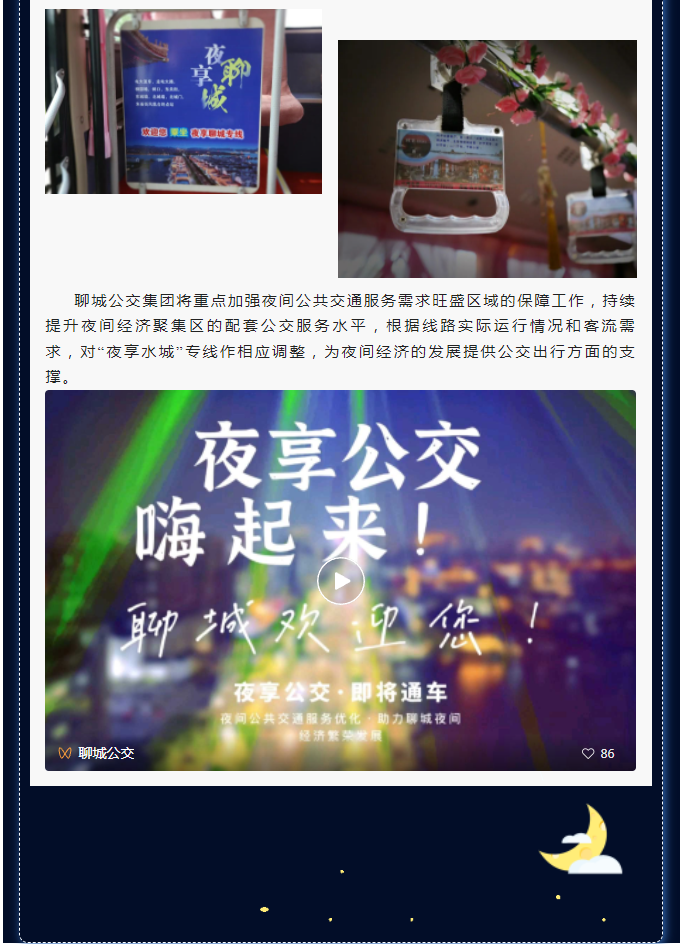
Task: Play the 夜享公交 video
Action: pyautogui.click(x=341, y=581)
